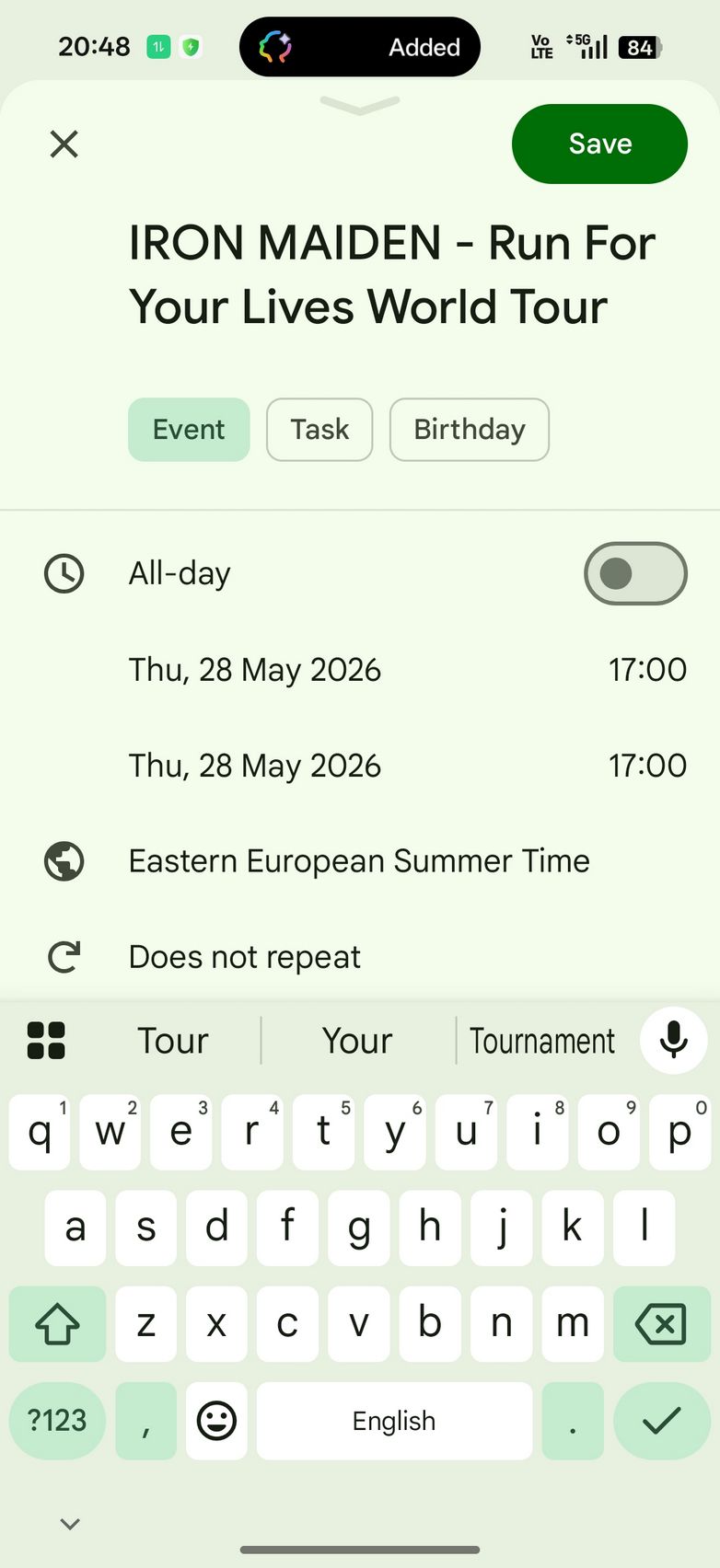Confirm with the keyboard checkmark key

click(x=661, y=1420)
